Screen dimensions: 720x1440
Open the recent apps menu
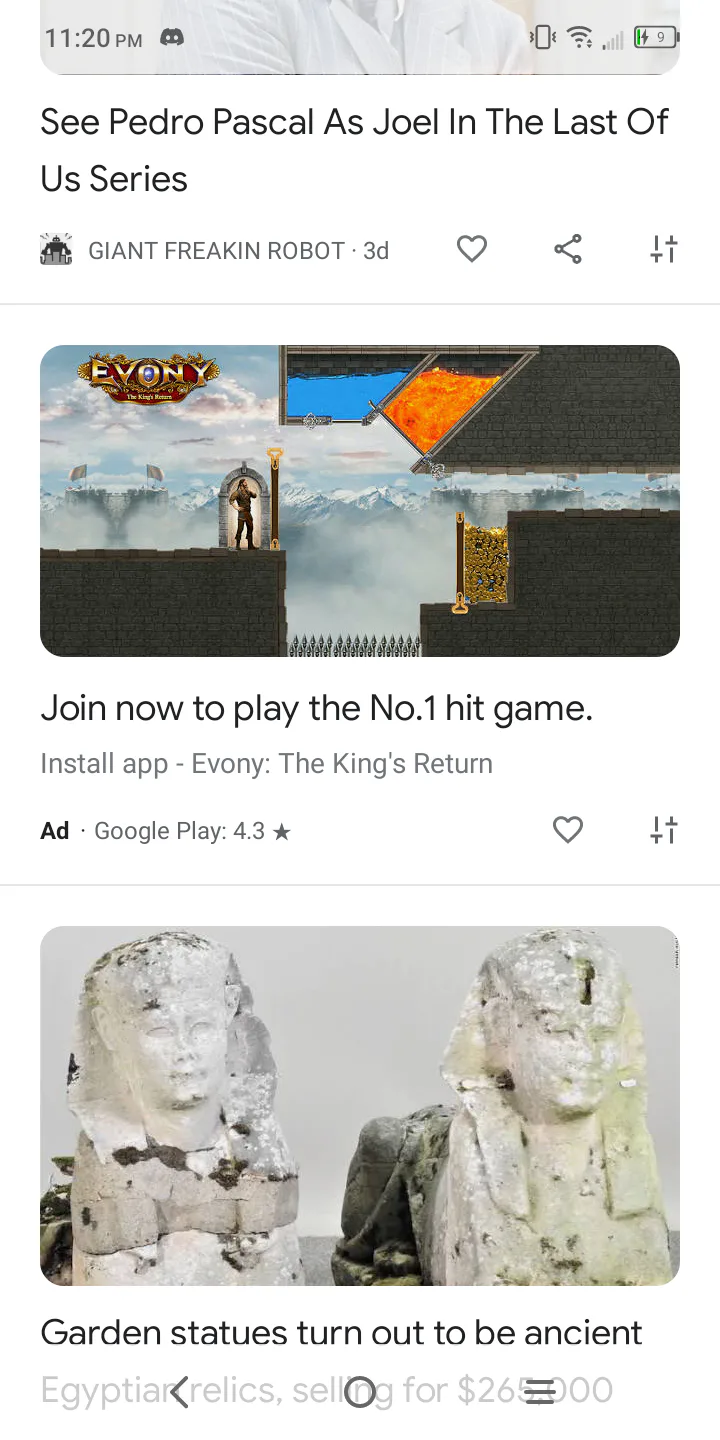pyautogui.click(x=540, y=1392)
